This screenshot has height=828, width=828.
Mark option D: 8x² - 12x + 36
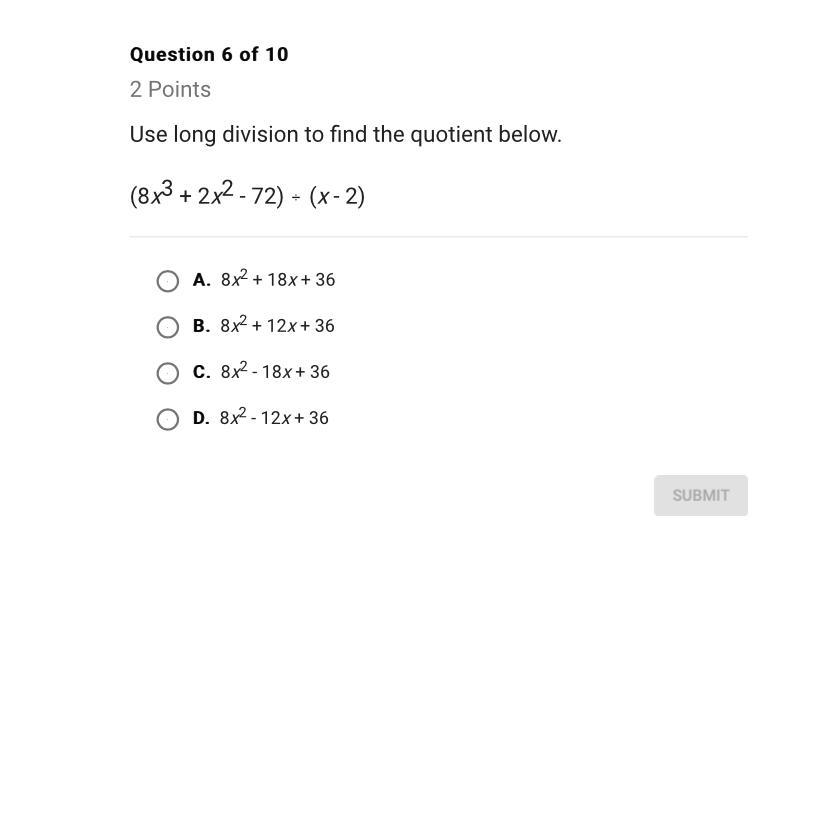[168, 419]
